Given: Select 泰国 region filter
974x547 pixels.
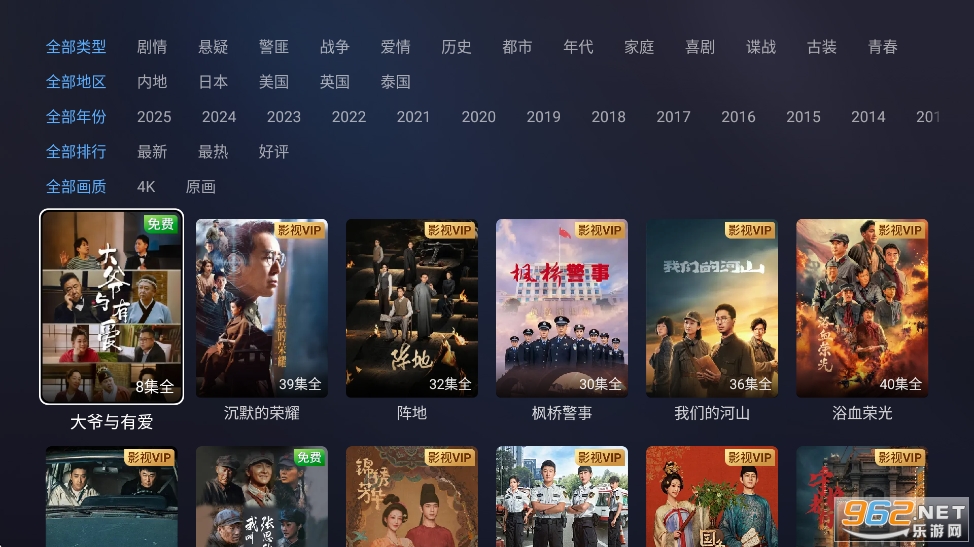Looking at the screenshot, I should [x=396, y=82].
